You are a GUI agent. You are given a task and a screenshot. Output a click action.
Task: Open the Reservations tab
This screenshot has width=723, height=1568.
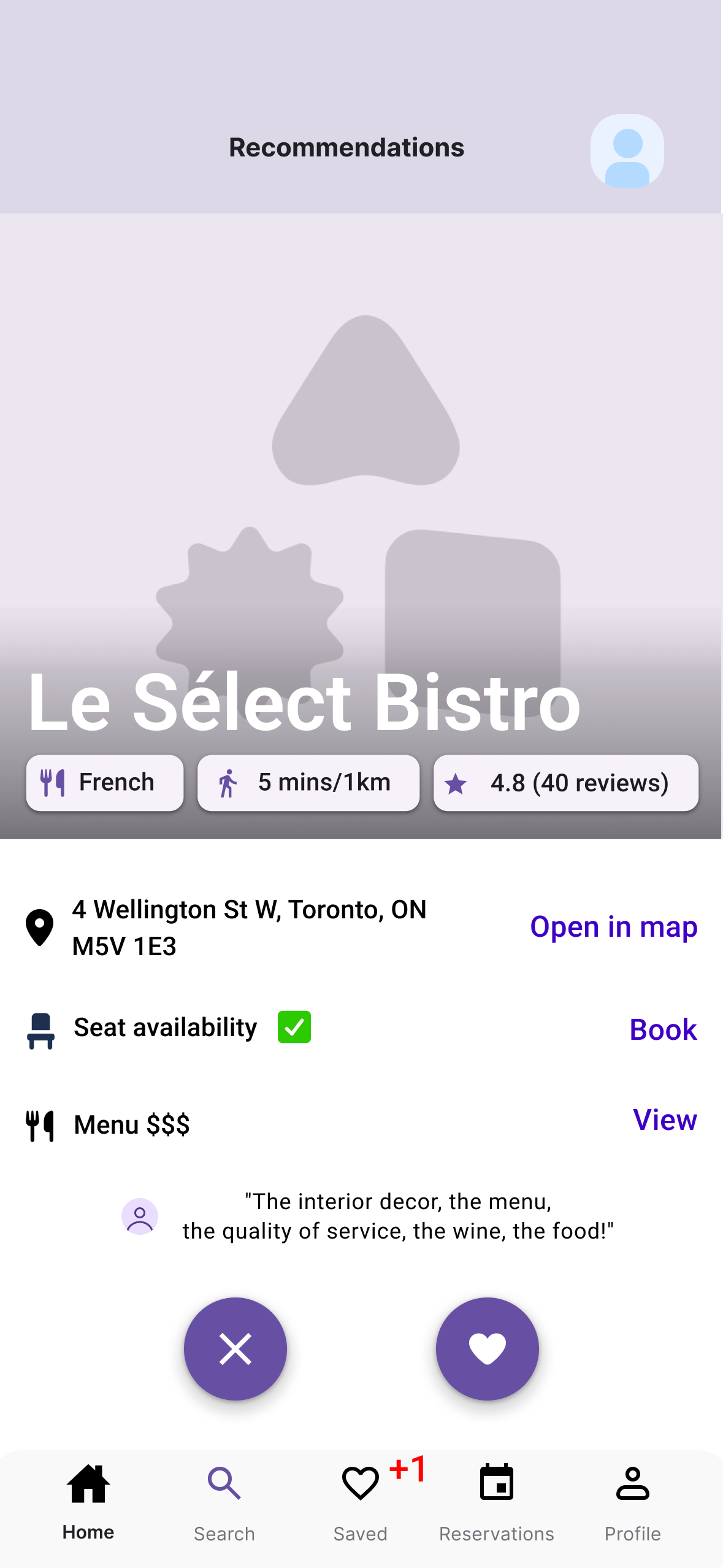(x=497, y=1504)
